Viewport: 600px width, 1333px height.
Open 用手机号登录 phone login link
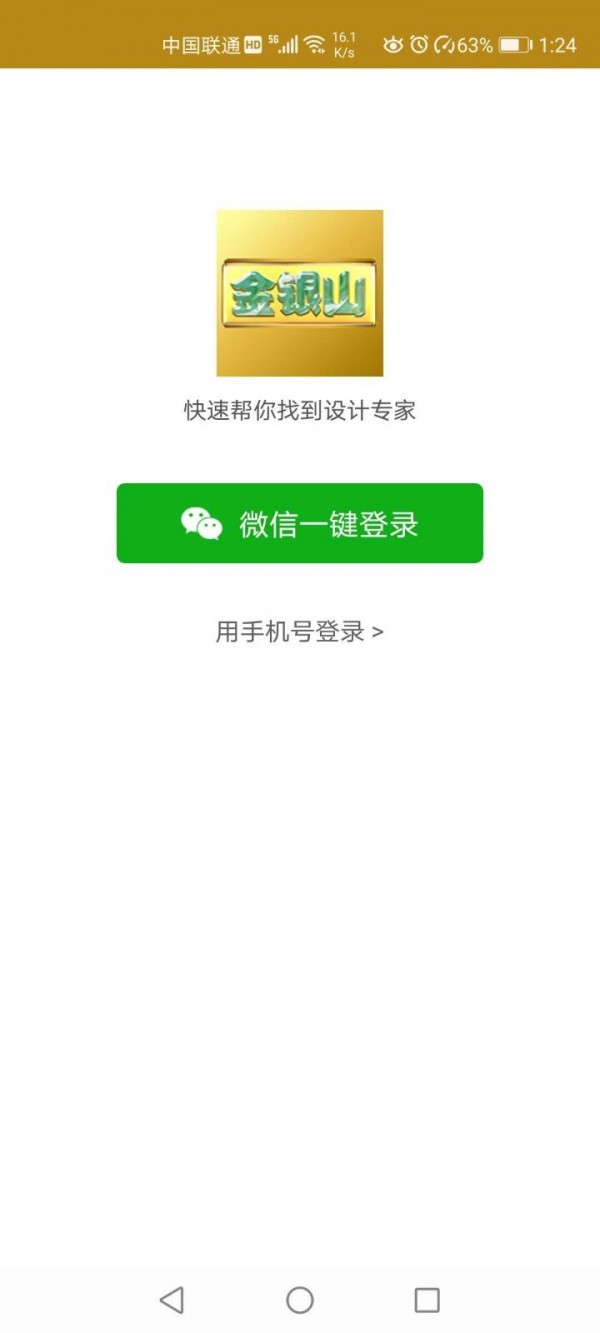(x=299, y=632)
